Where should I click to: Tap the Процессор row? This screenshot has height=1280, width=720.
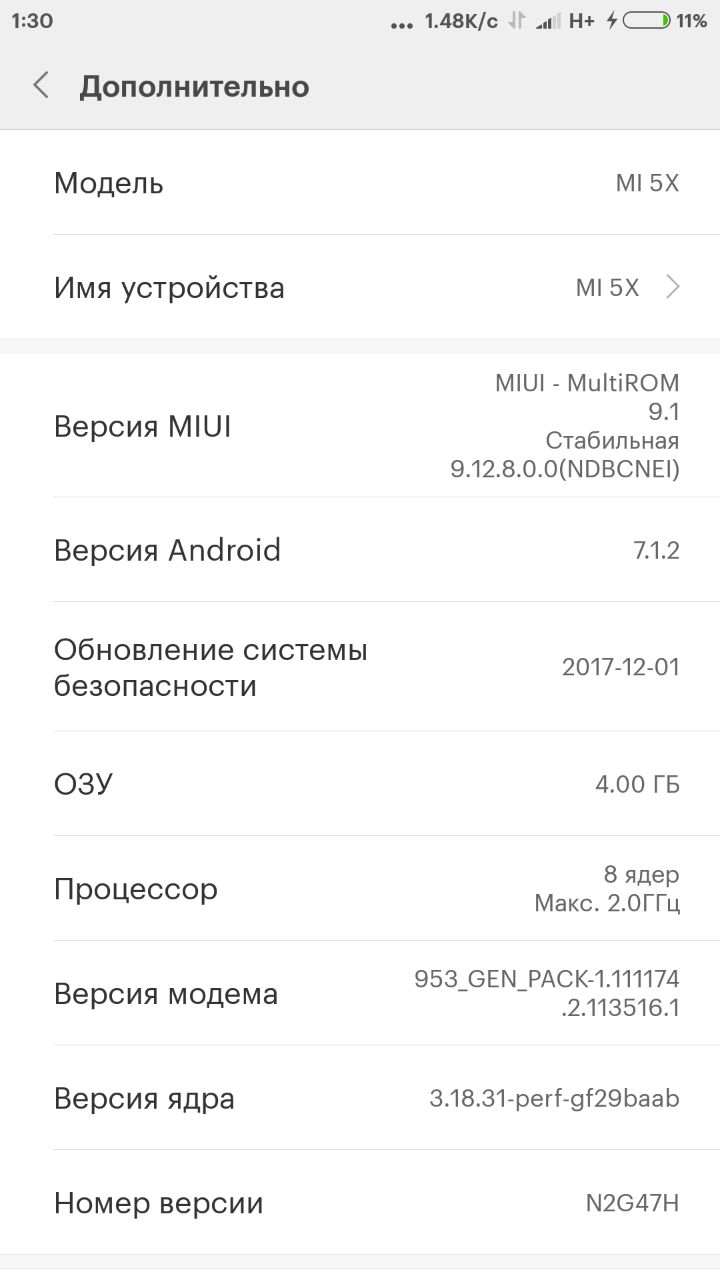(x=360, y=889)
